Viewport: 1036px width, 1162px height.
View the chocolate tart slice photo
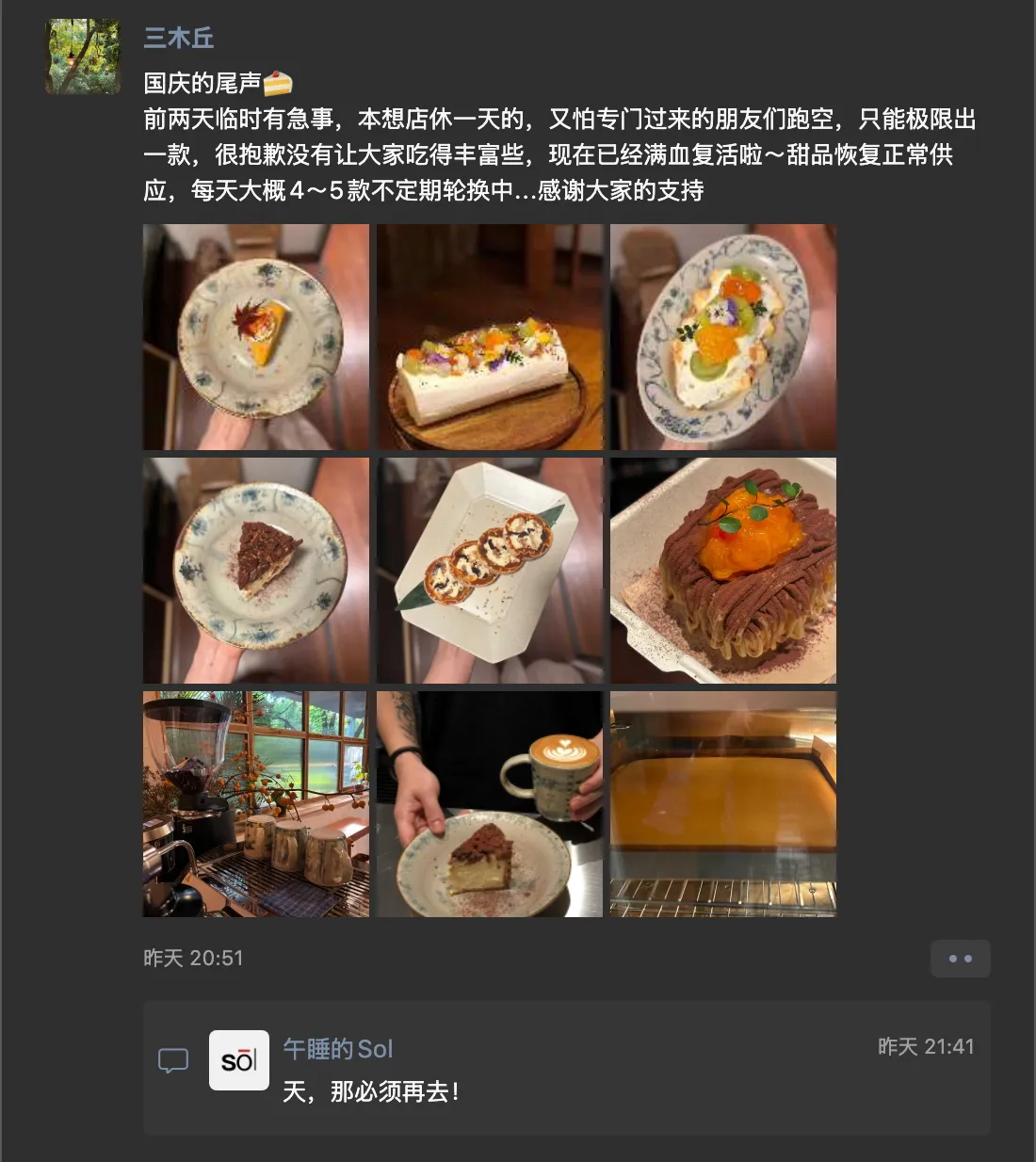pyautogui.click(x=255, y=570)
